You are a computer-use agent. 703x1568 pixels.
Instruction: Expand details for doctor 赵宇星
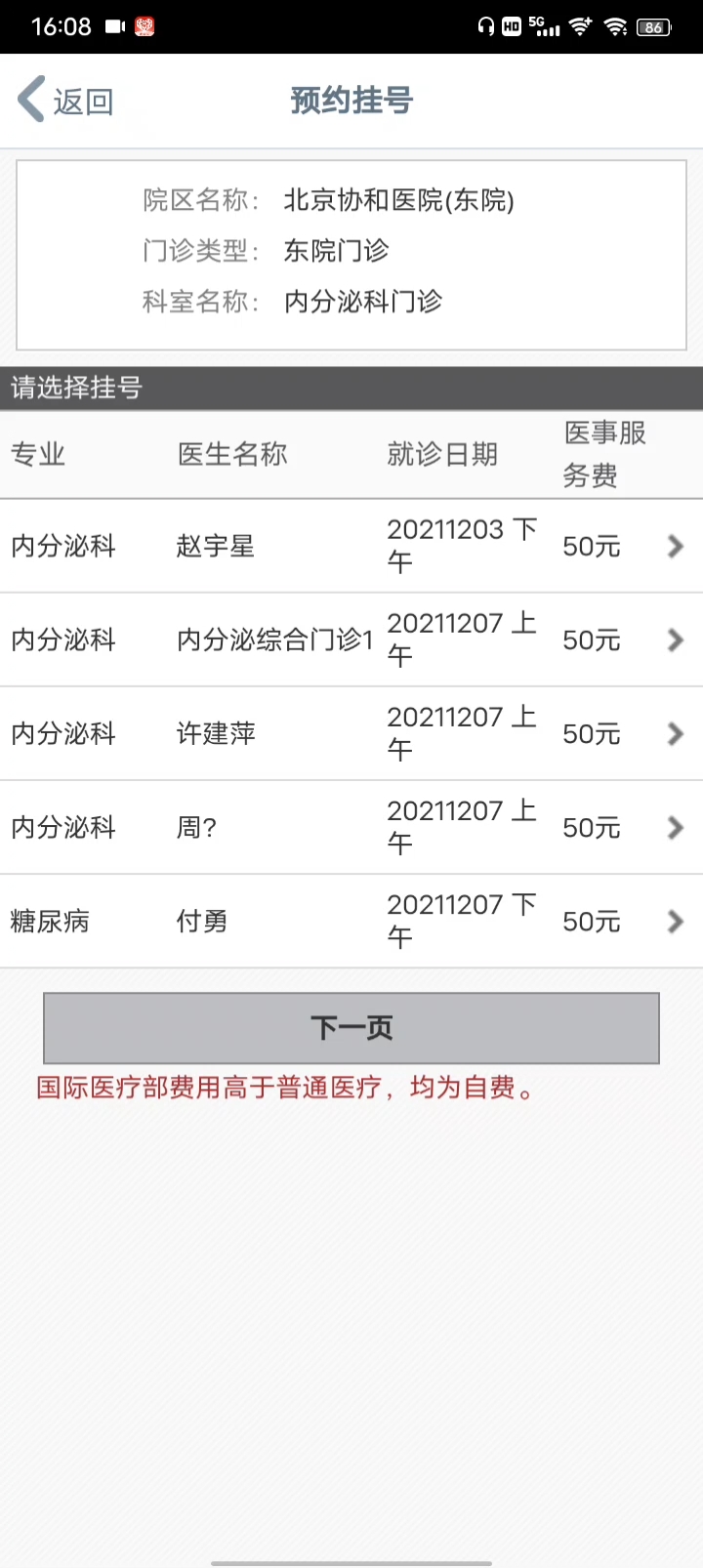click(x=675, y=546)
